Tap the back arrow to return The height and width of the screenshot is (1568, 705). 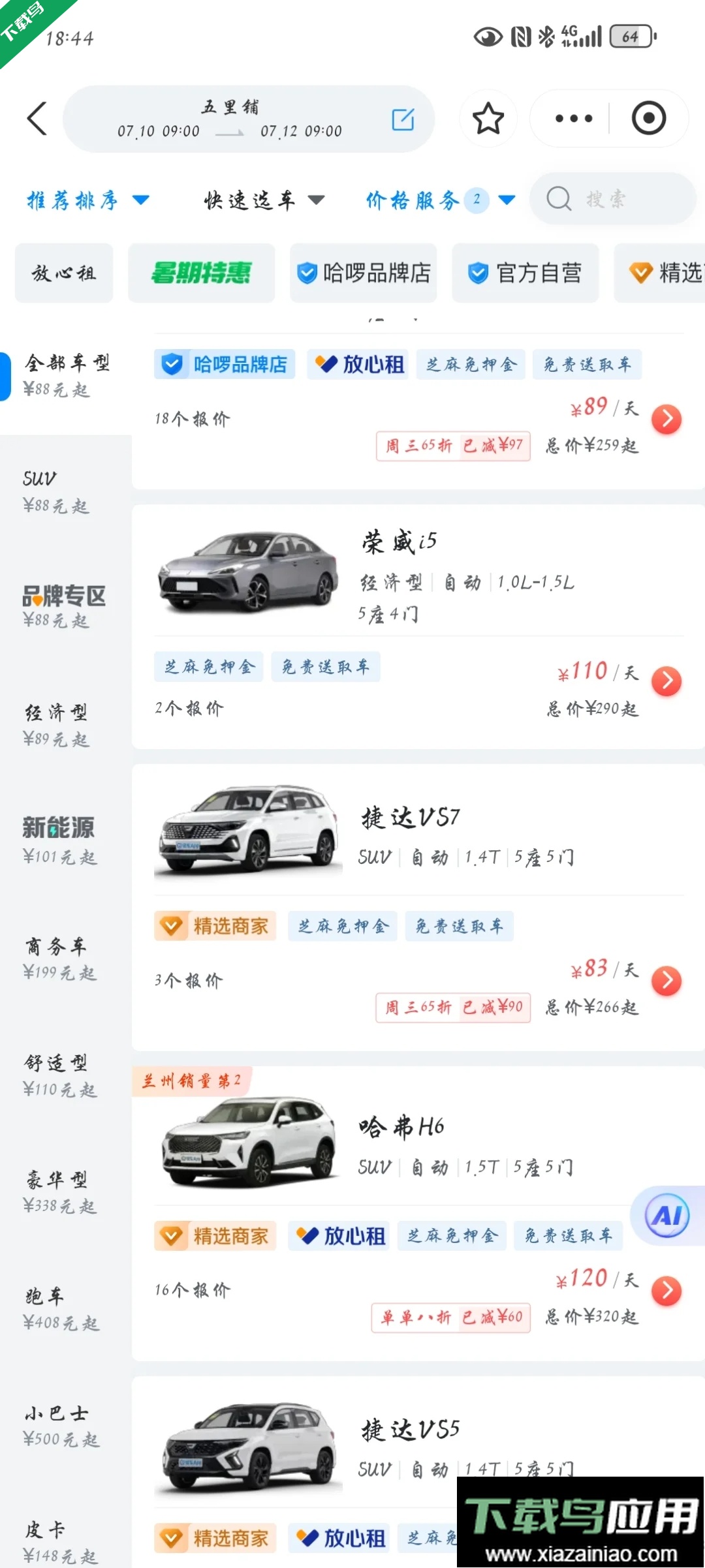(36, 119)
